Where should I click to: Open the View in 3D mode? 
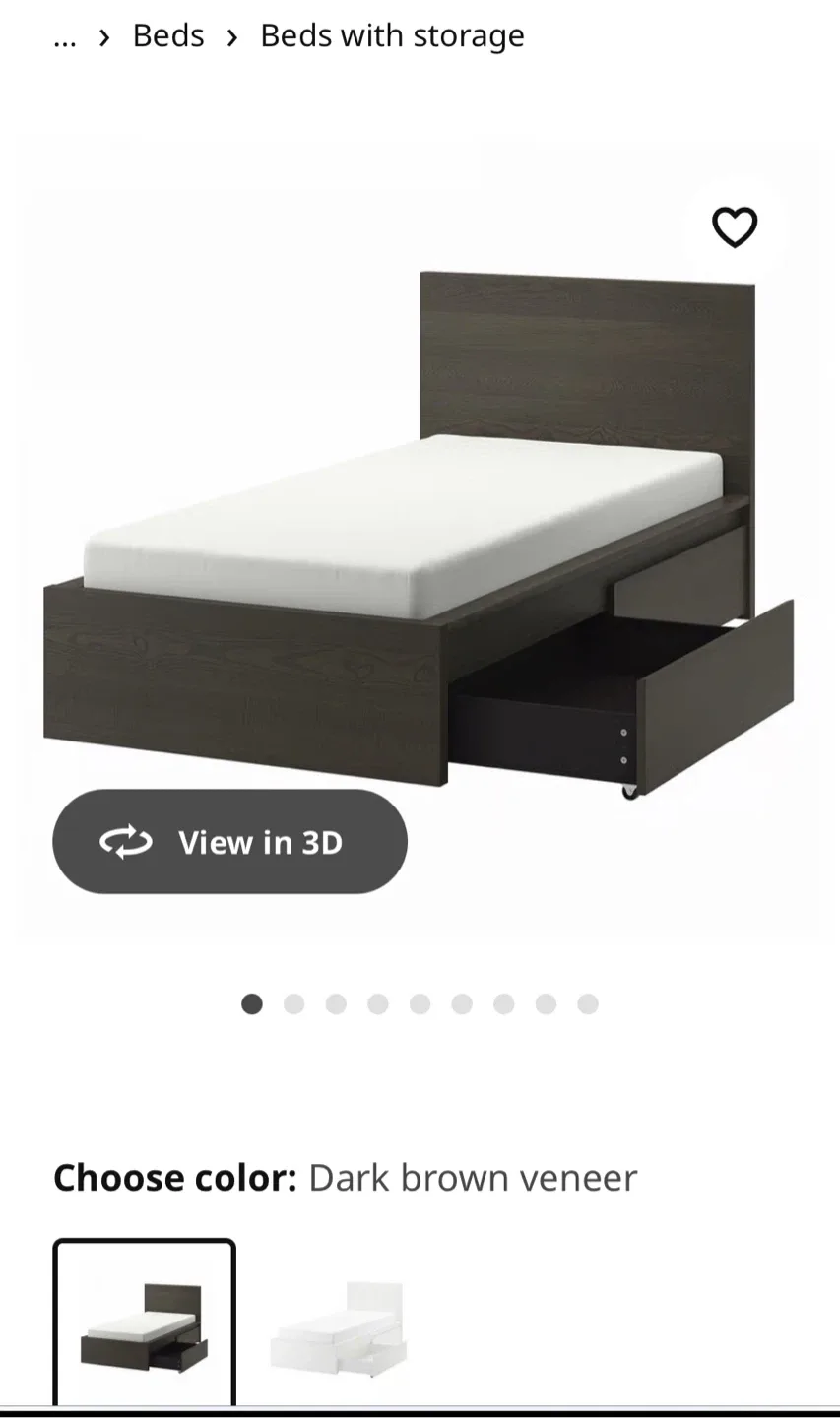(229, 842)
